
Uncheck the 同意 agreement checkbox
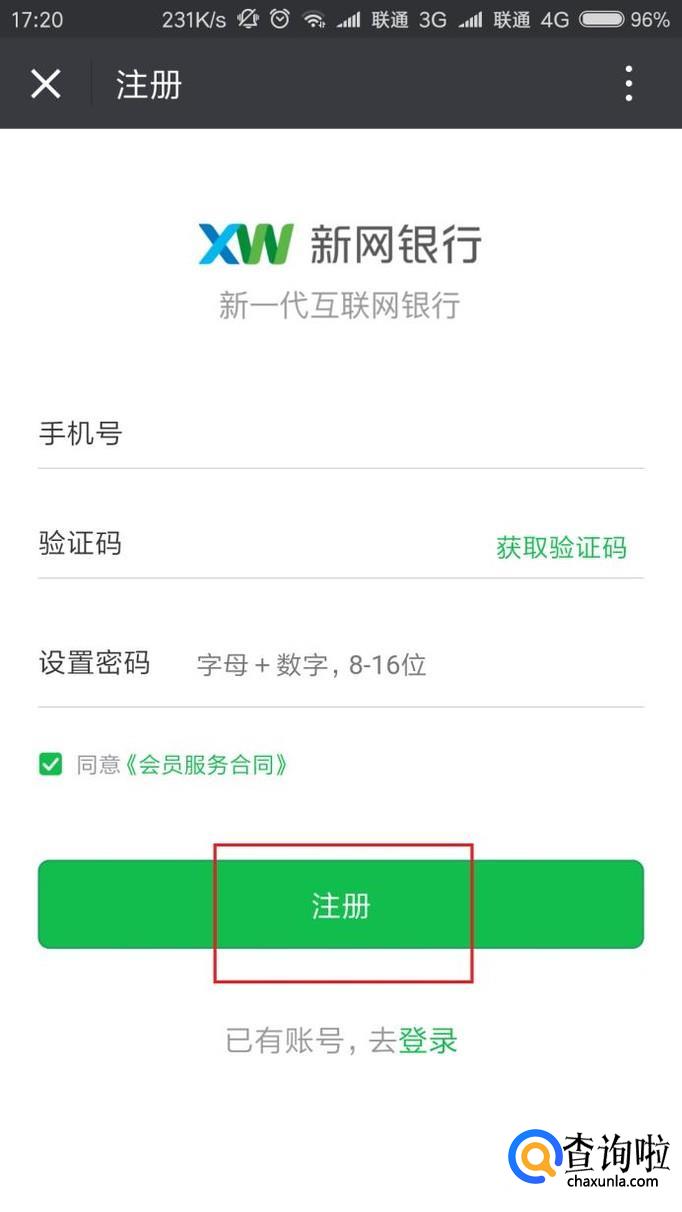tap(51, 765)
